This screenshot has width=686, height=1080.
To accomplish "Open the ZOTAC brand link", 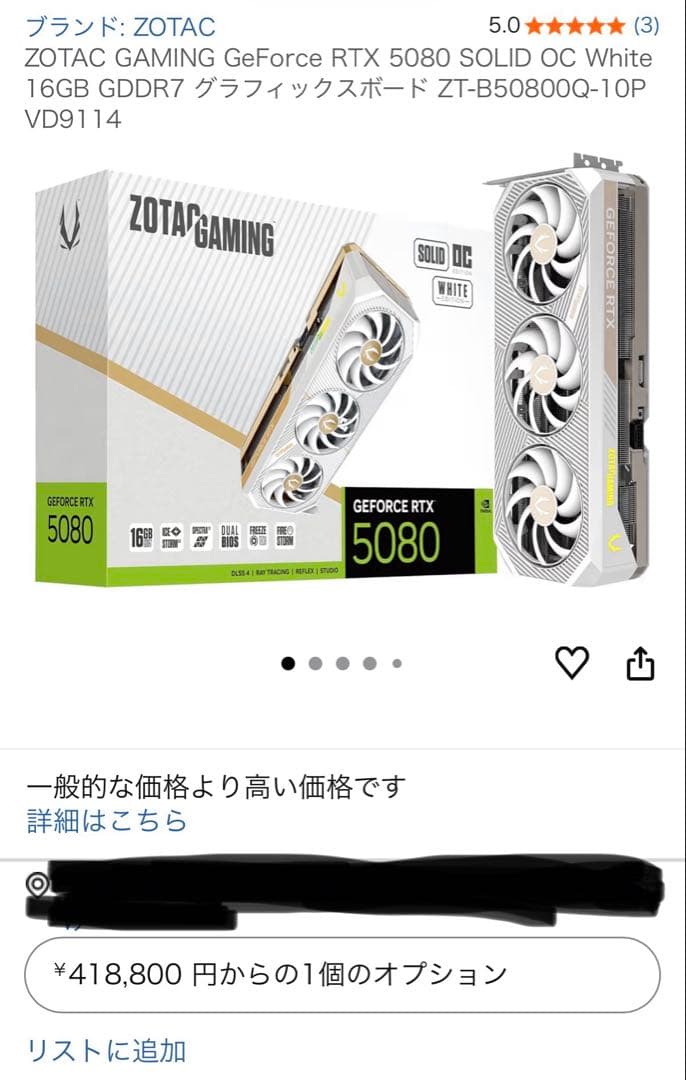I will (121, 27).
